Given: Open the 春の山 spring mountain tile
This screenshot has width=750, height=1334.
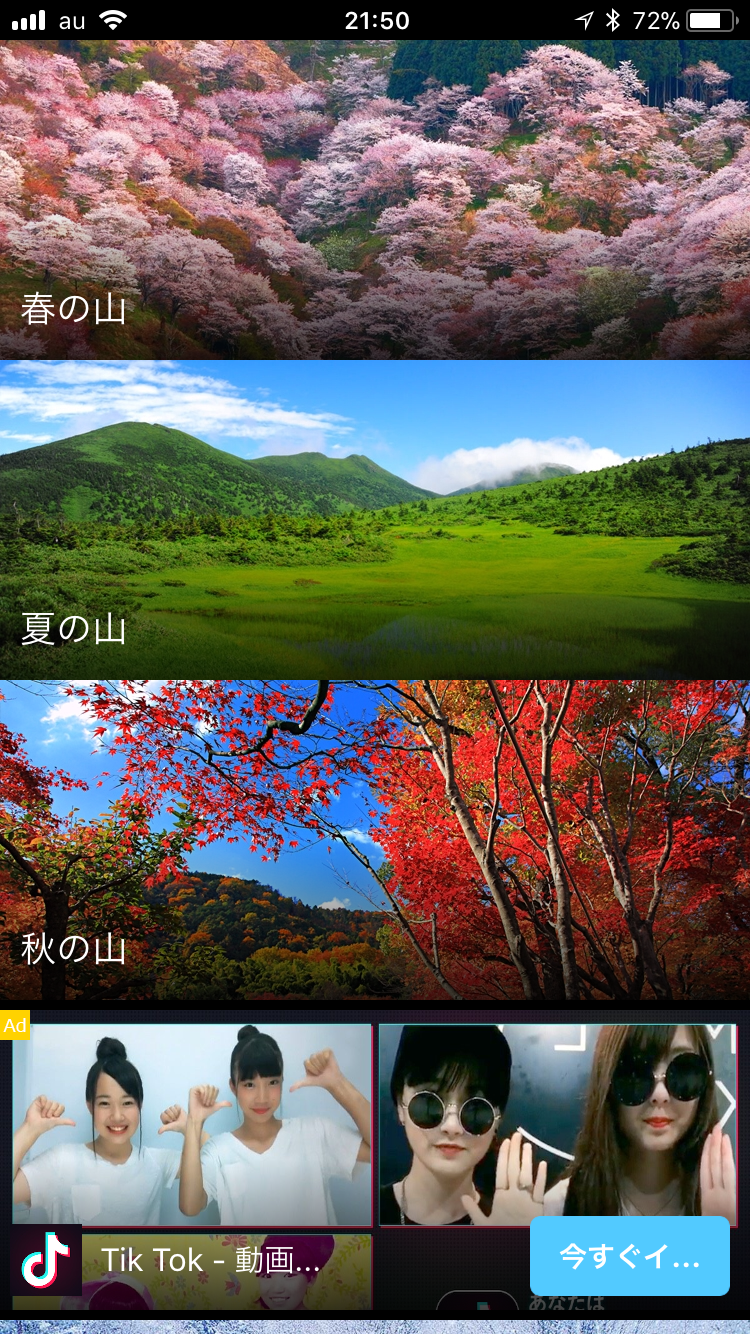Looking at the screenshot, I should click(375, 200).
